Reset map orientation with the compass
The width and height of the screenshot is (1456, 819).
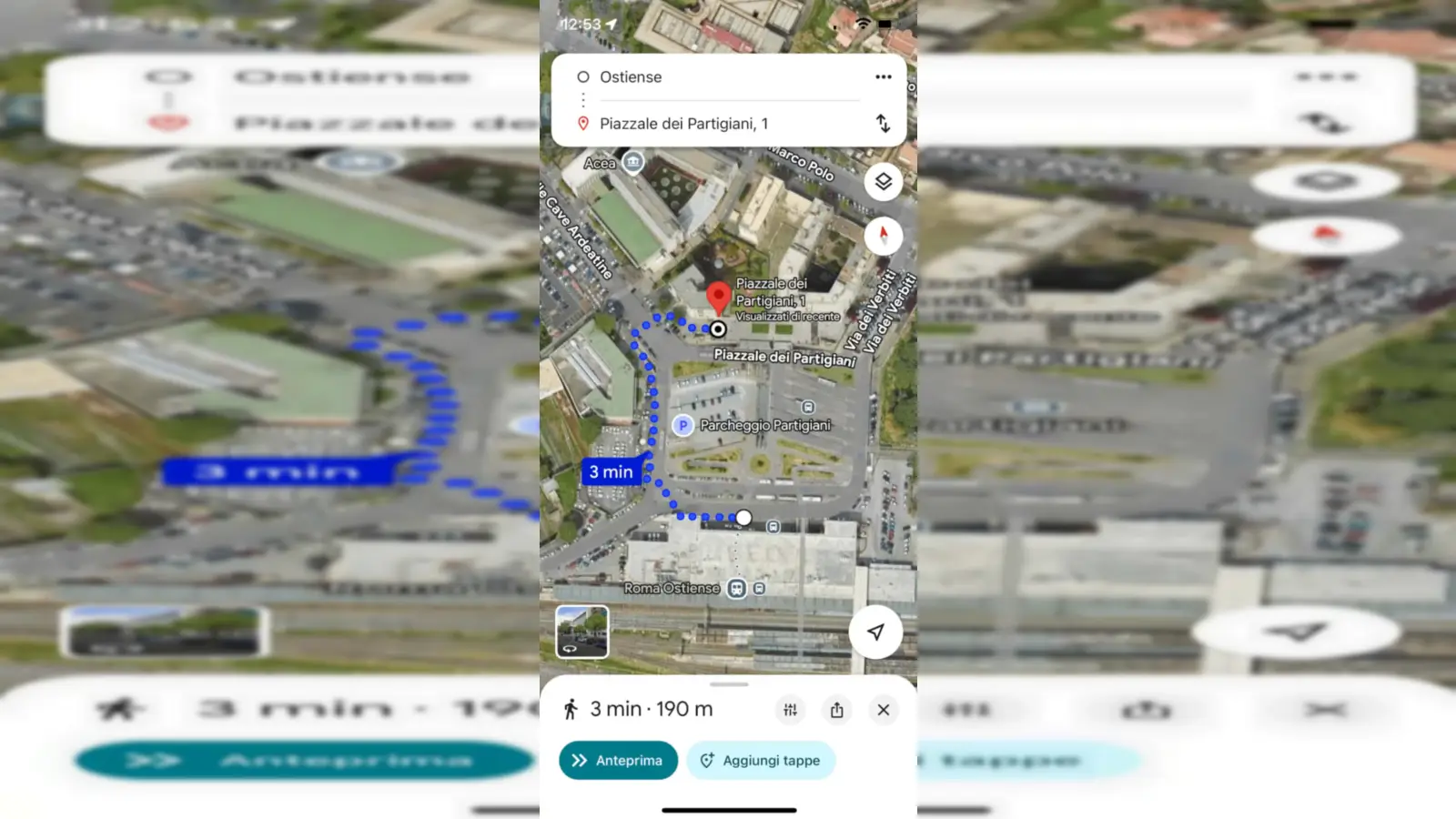tap(883, 236)
